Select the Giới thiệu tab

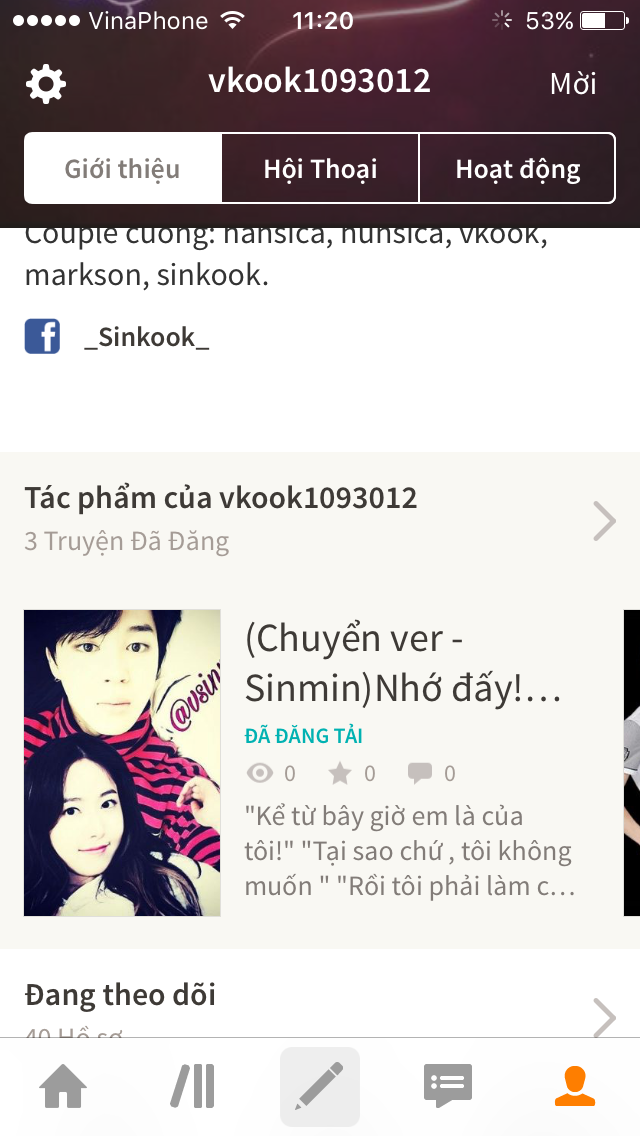123,168
